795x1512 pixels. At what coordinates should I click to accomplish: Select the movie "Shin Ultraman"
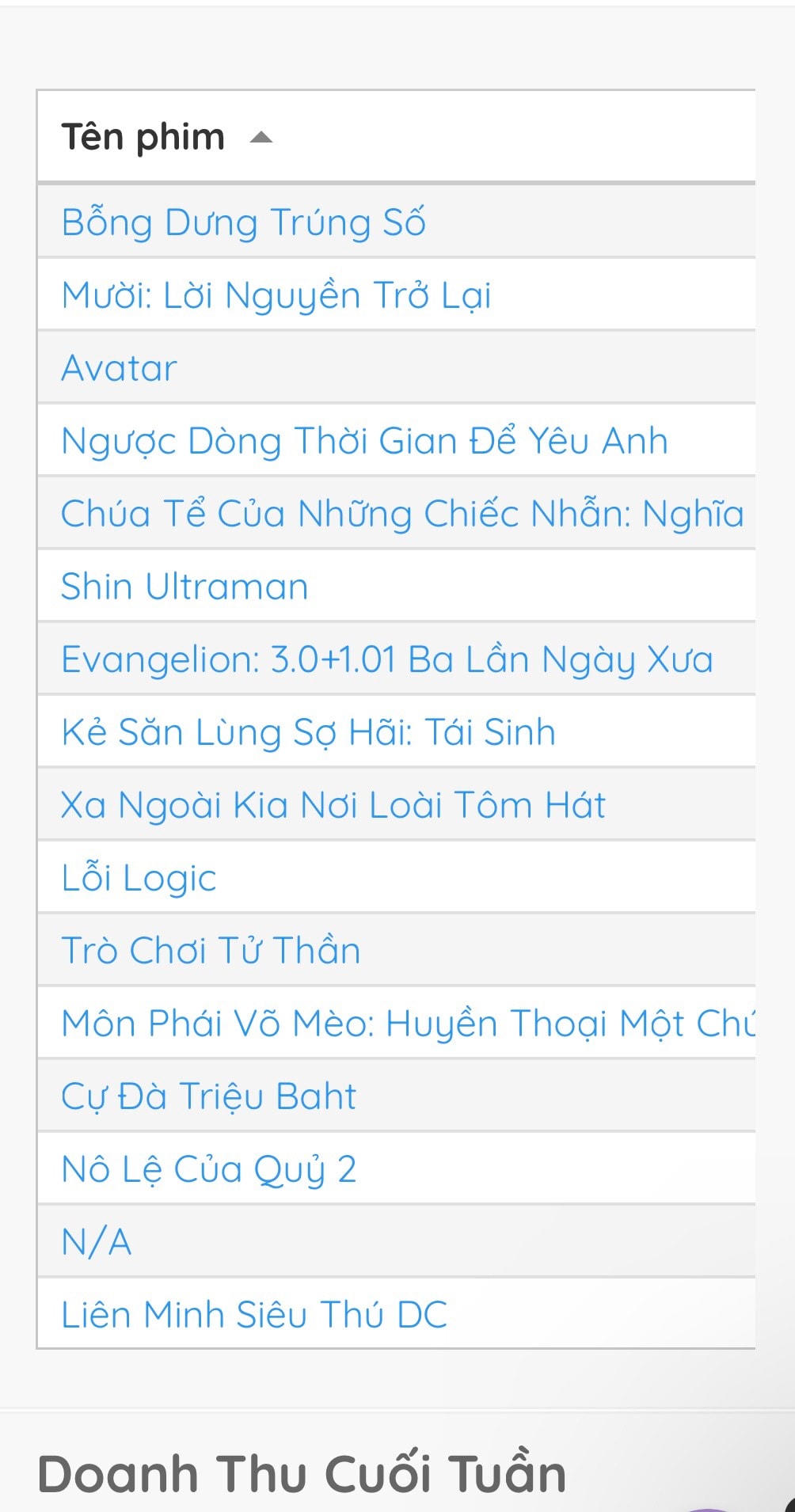tap(184, 586)
